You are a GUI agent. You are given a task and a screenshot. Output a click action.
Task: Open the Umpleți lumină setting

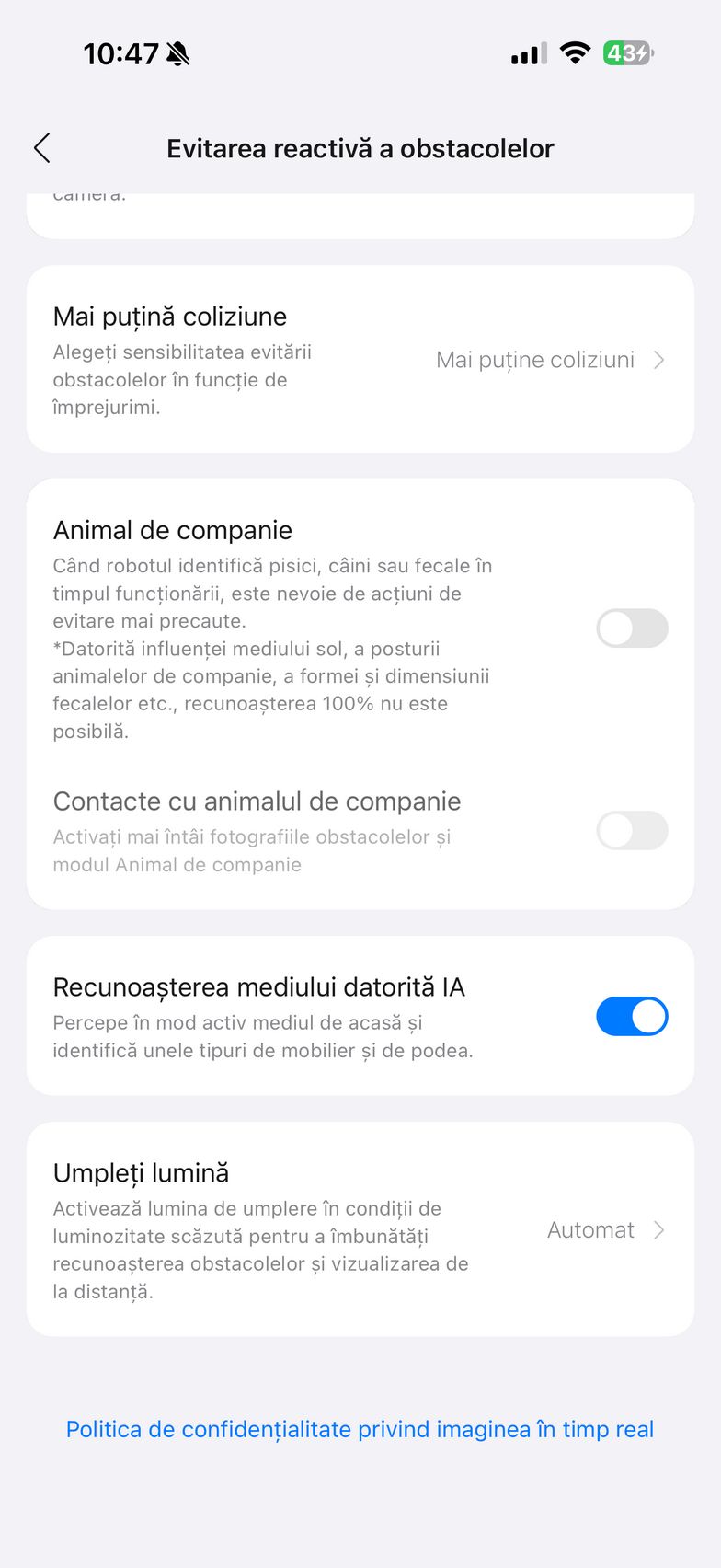click(604, 1230)
